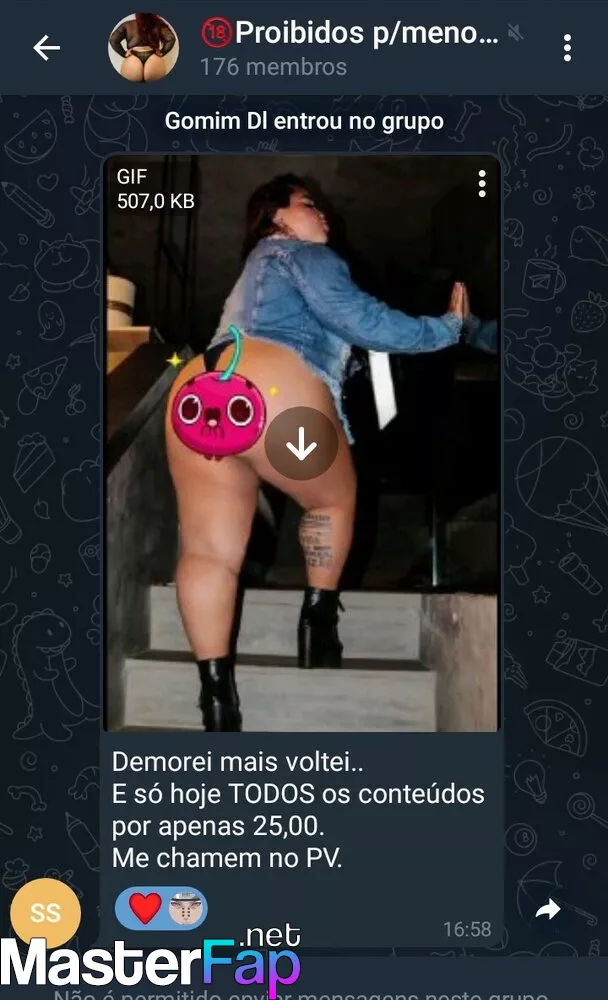The height and width of the screenshot is (1000, 608).
Task: Open the SS sender avatar
Action: [x=45, y=913]
